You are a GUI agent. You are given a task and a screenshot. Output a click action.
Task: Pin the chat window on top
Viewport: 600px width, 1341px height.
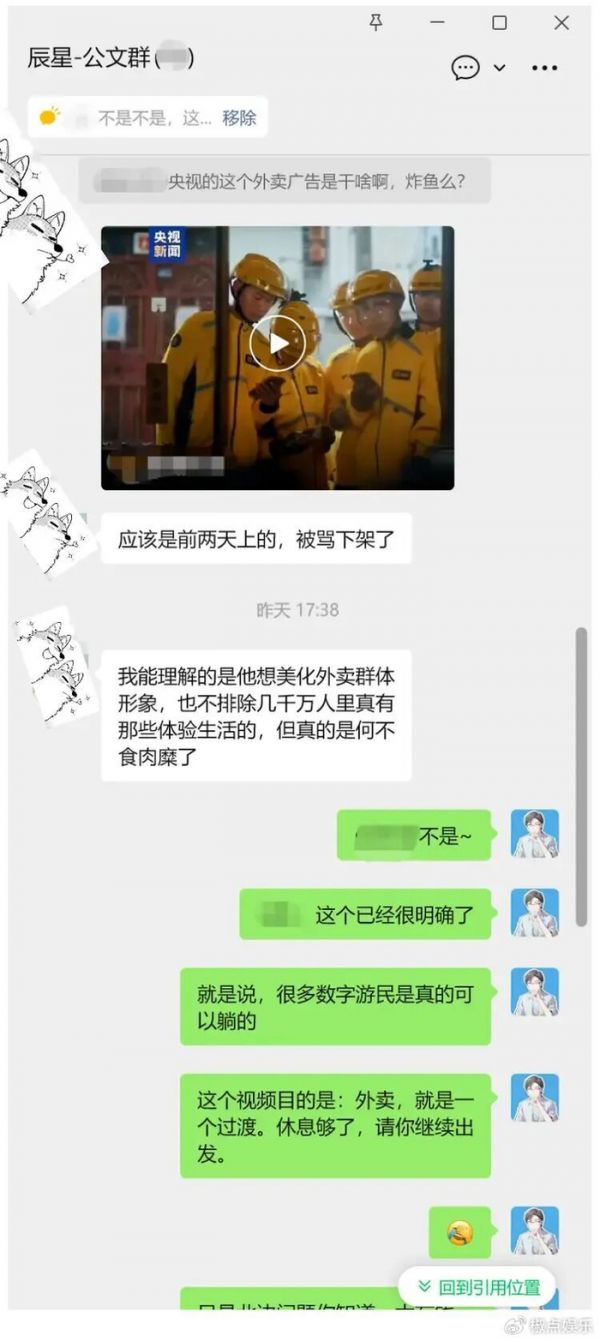point(376,23)
